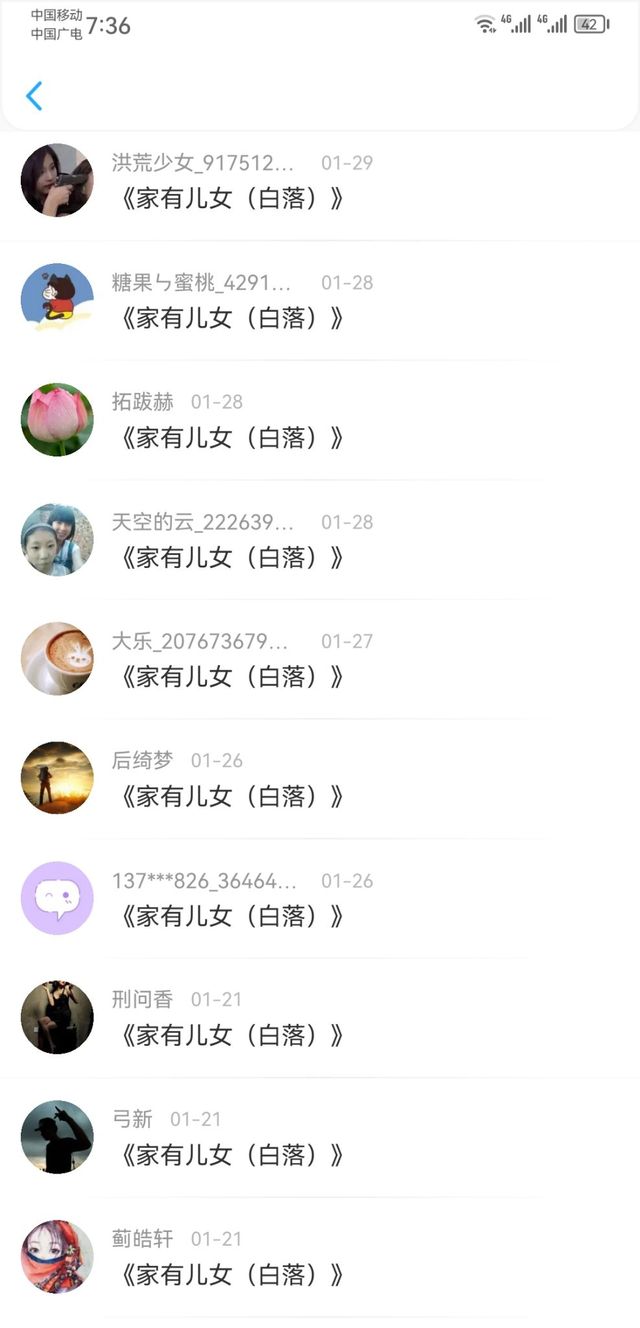This screenshot has height=1328, width=640.
Task: Go back using the top-left arrow
Action: pos(34,96)
